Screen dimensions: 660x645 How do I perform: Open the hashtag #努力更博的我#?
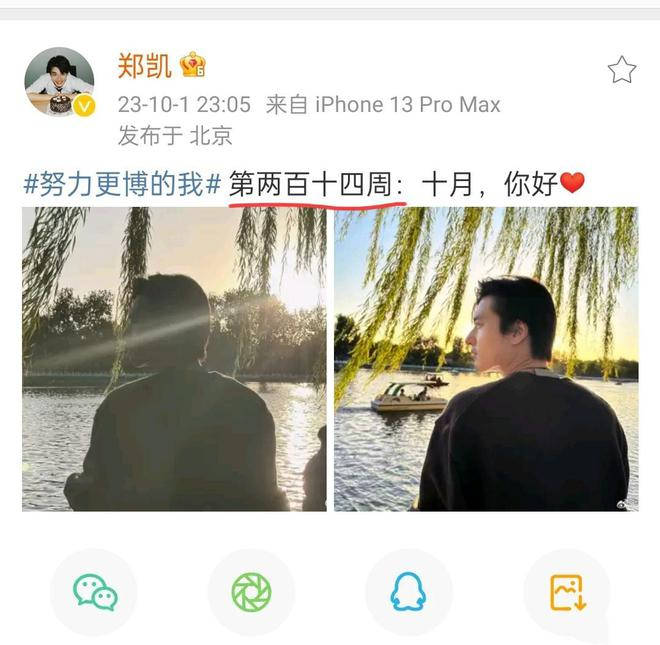(x=122, y=183)
